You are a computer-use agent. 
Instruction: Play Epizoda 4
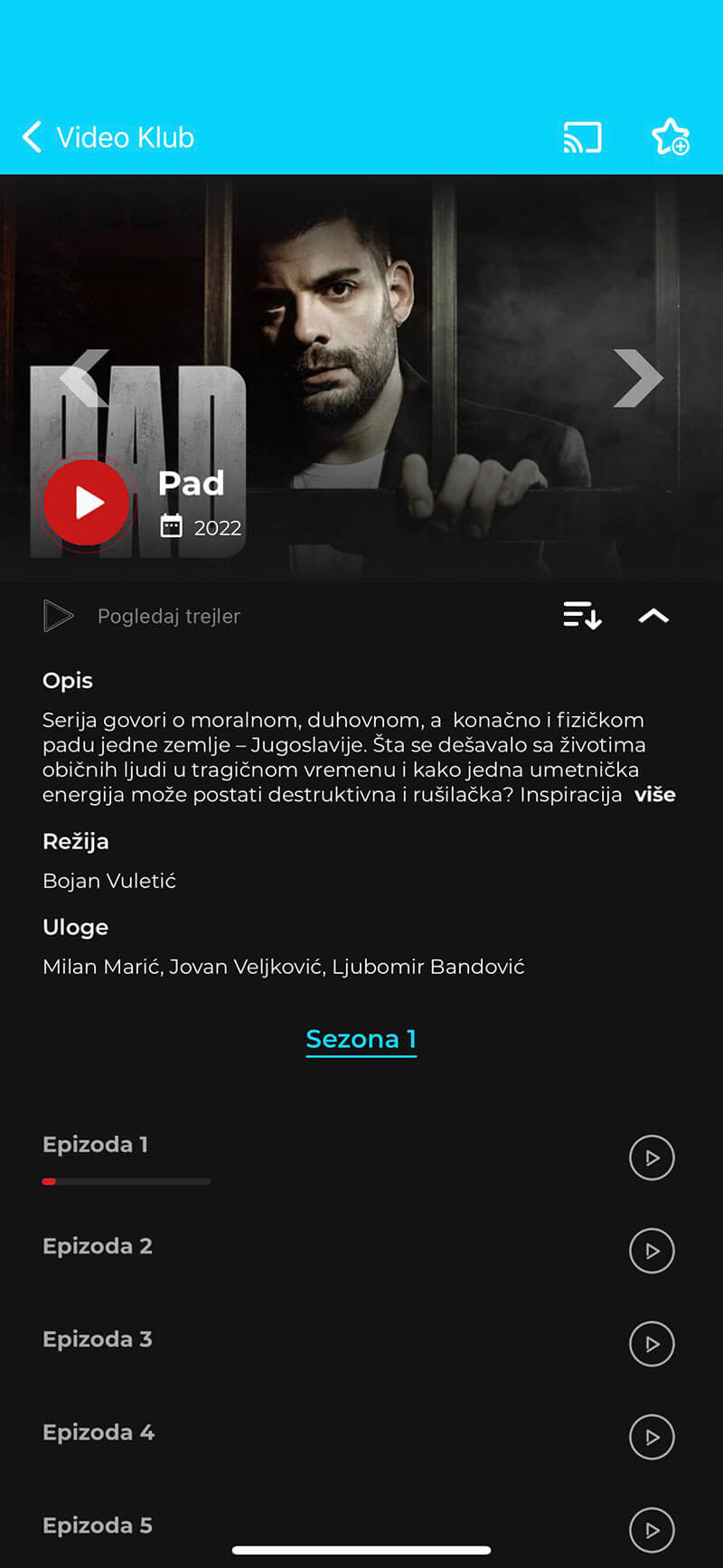point(652,1438)
